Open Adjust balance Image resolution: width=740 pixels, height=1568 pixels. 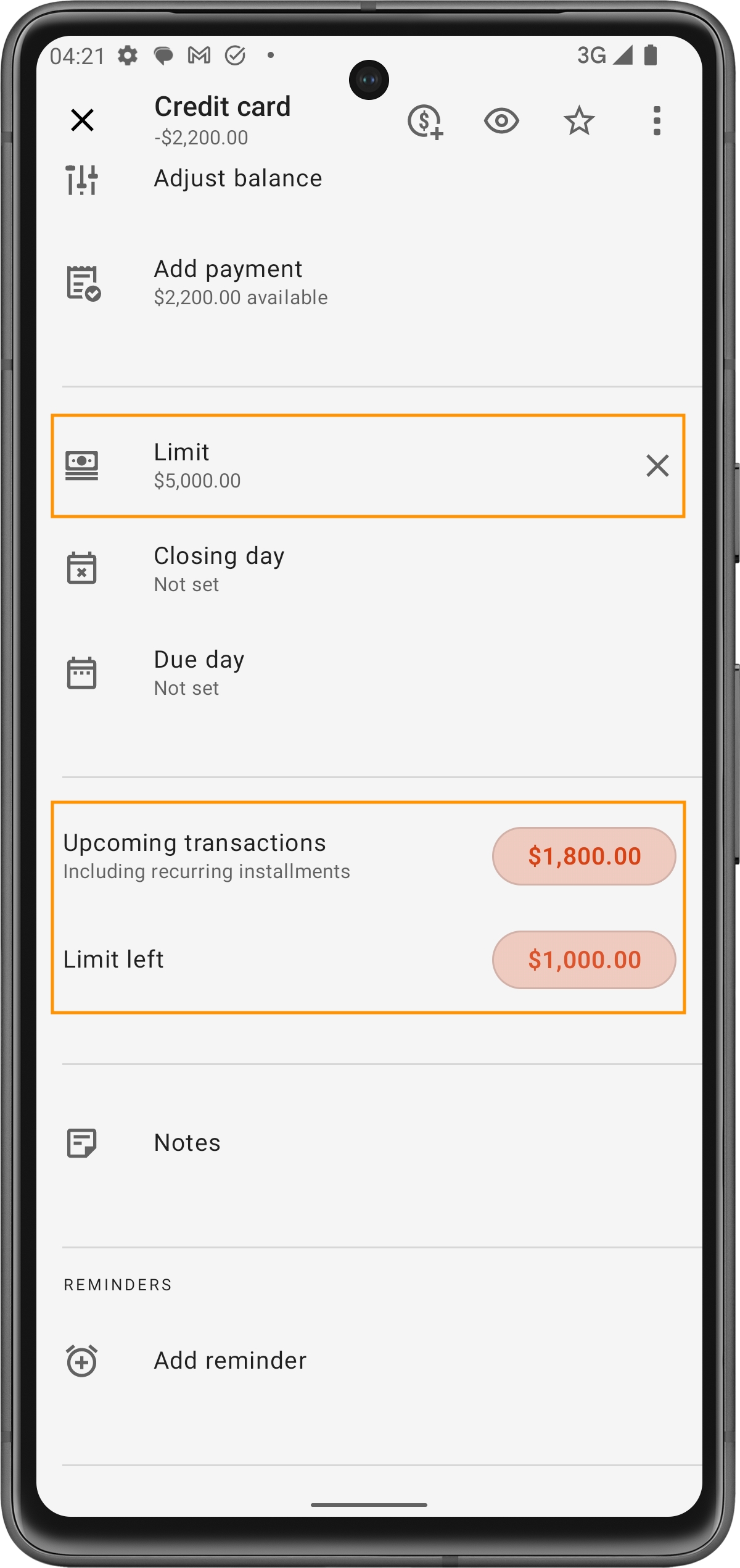pyautogui.click(x=237, y=179)
